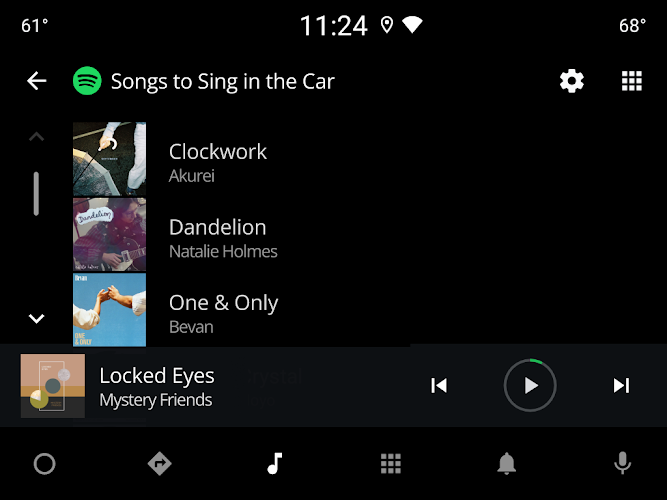Go back from the playlist

pos(37,81)
